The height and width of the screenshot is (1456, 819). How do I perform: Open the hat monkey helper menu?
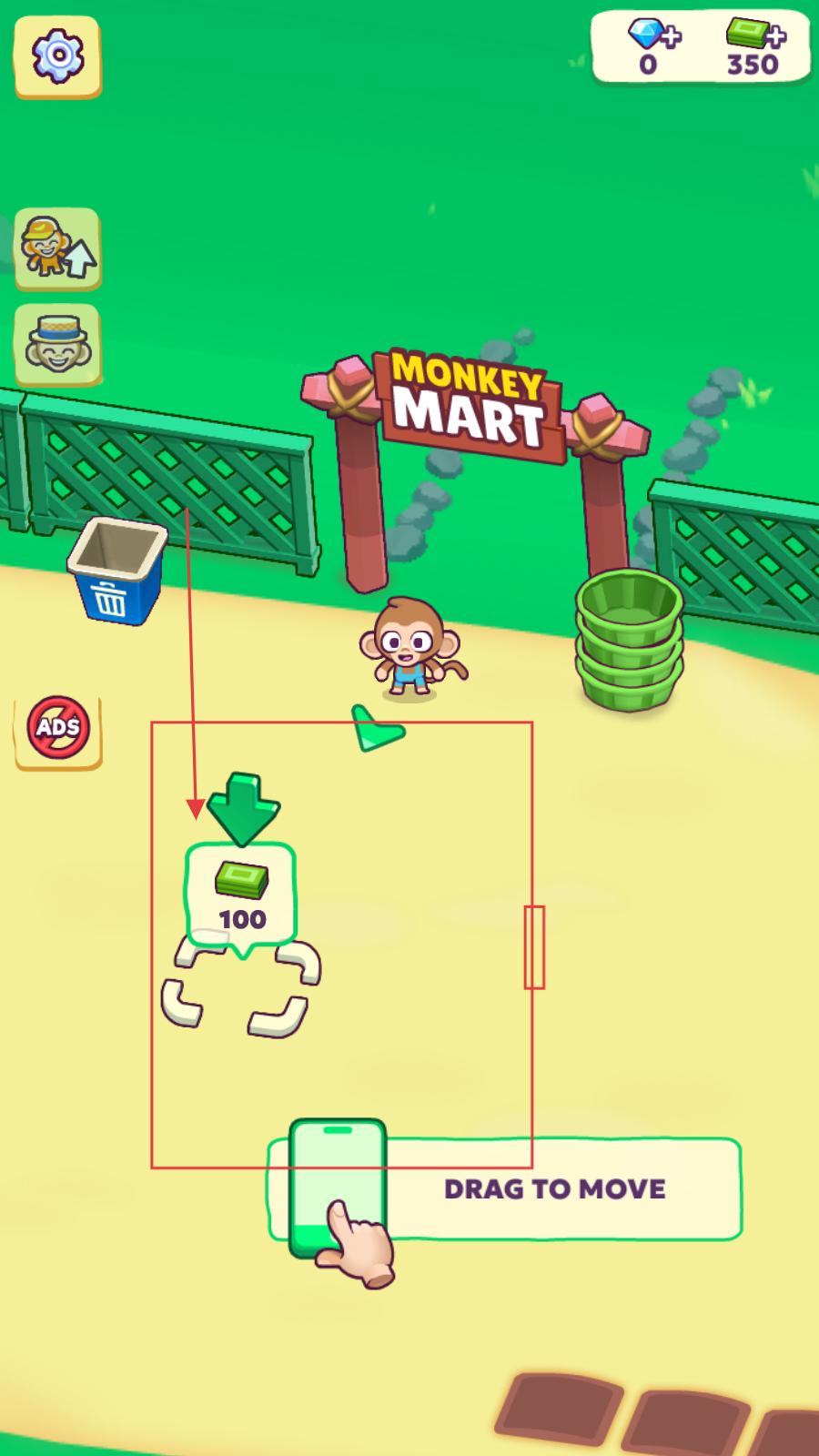[x=57, y=344]
